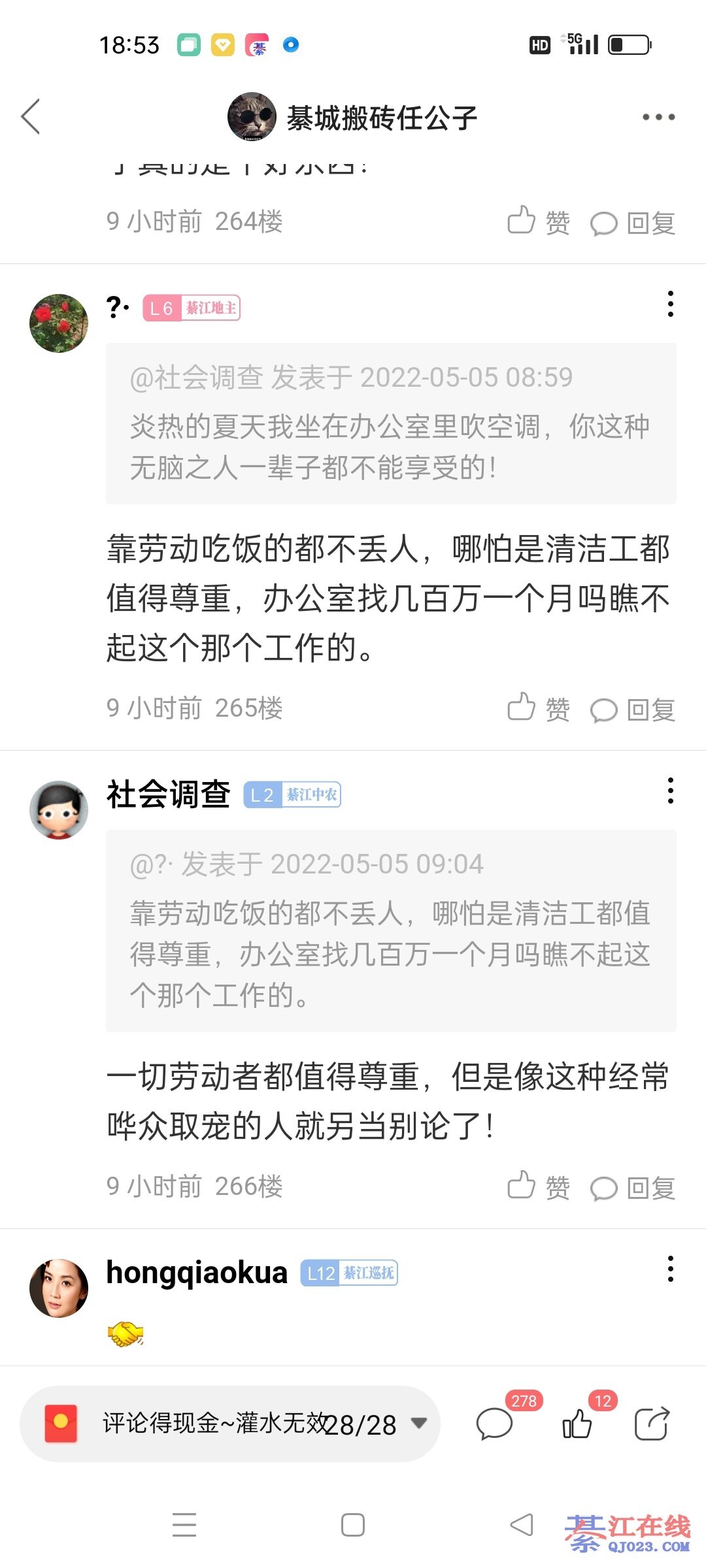Reply to the 265楼 comment
706x1568 pixels.
tap(633, 710)
